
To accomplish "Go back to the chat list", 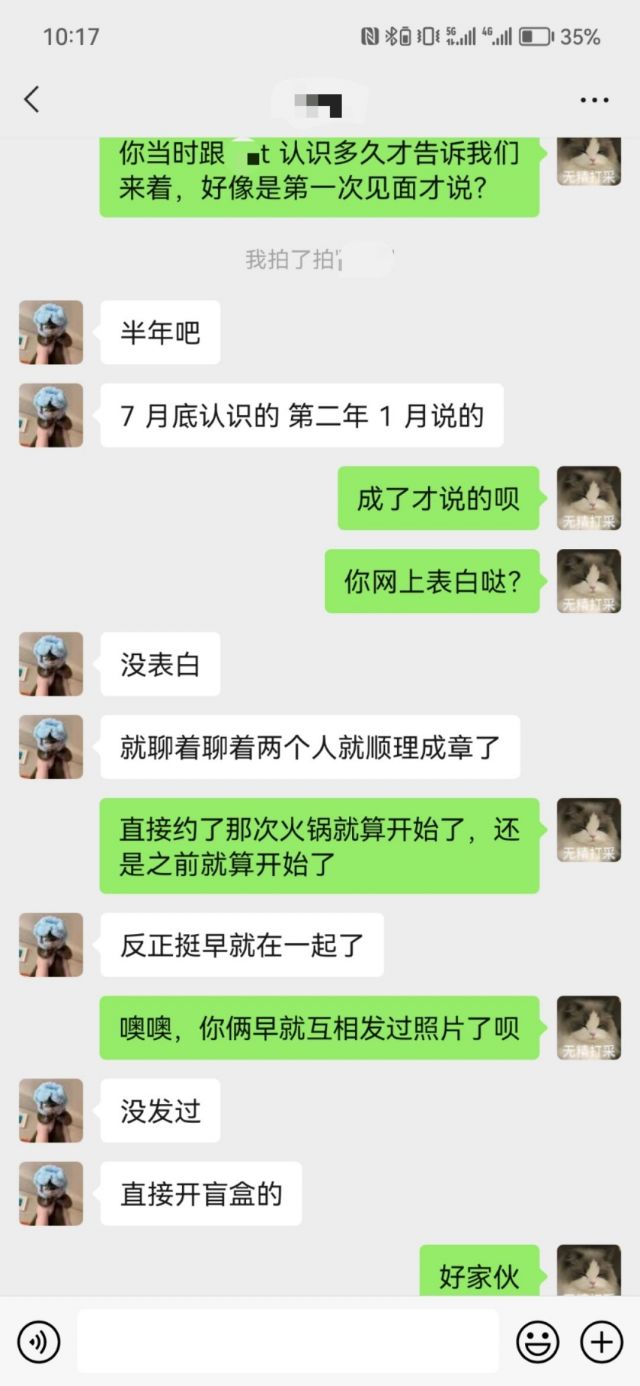I will (32, 99).
